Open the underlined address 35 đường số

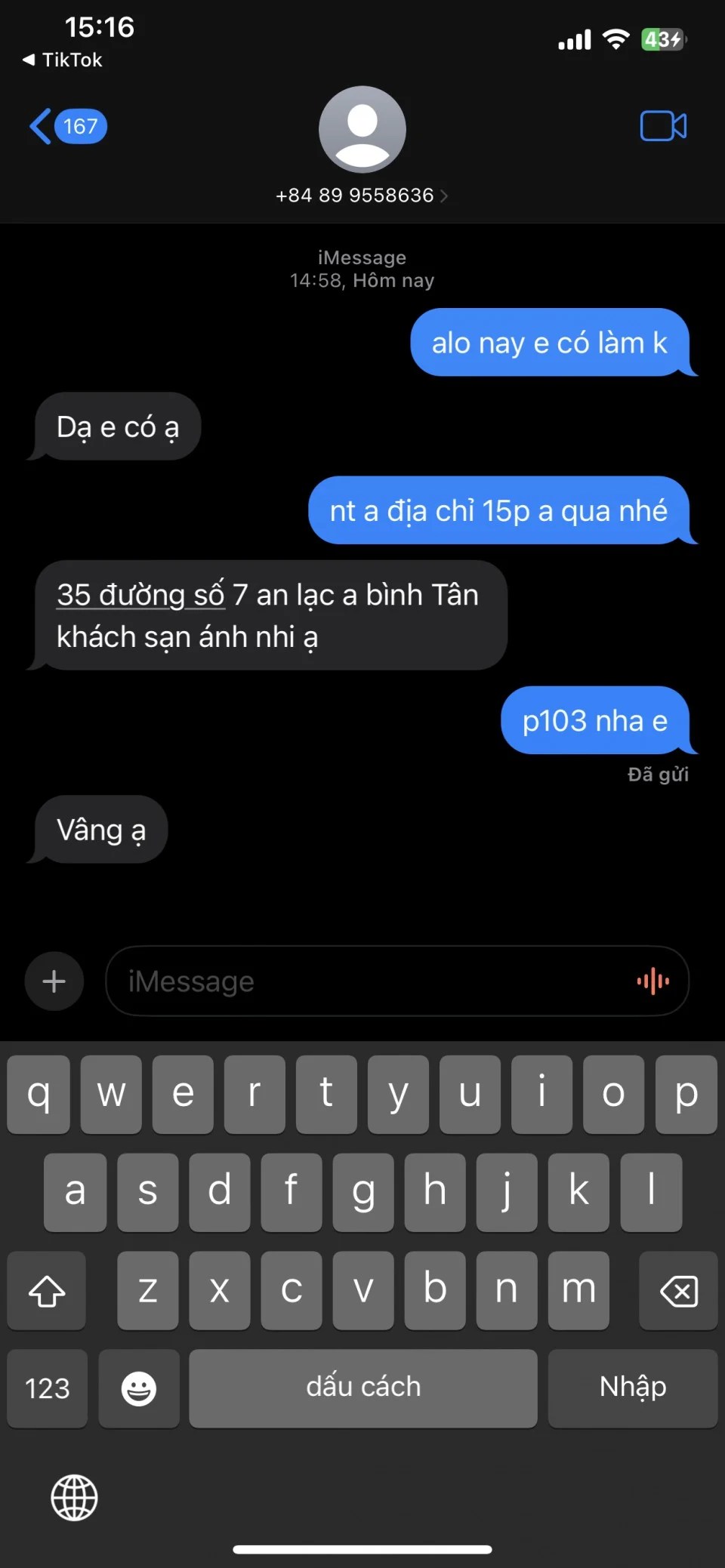point(140,596)
